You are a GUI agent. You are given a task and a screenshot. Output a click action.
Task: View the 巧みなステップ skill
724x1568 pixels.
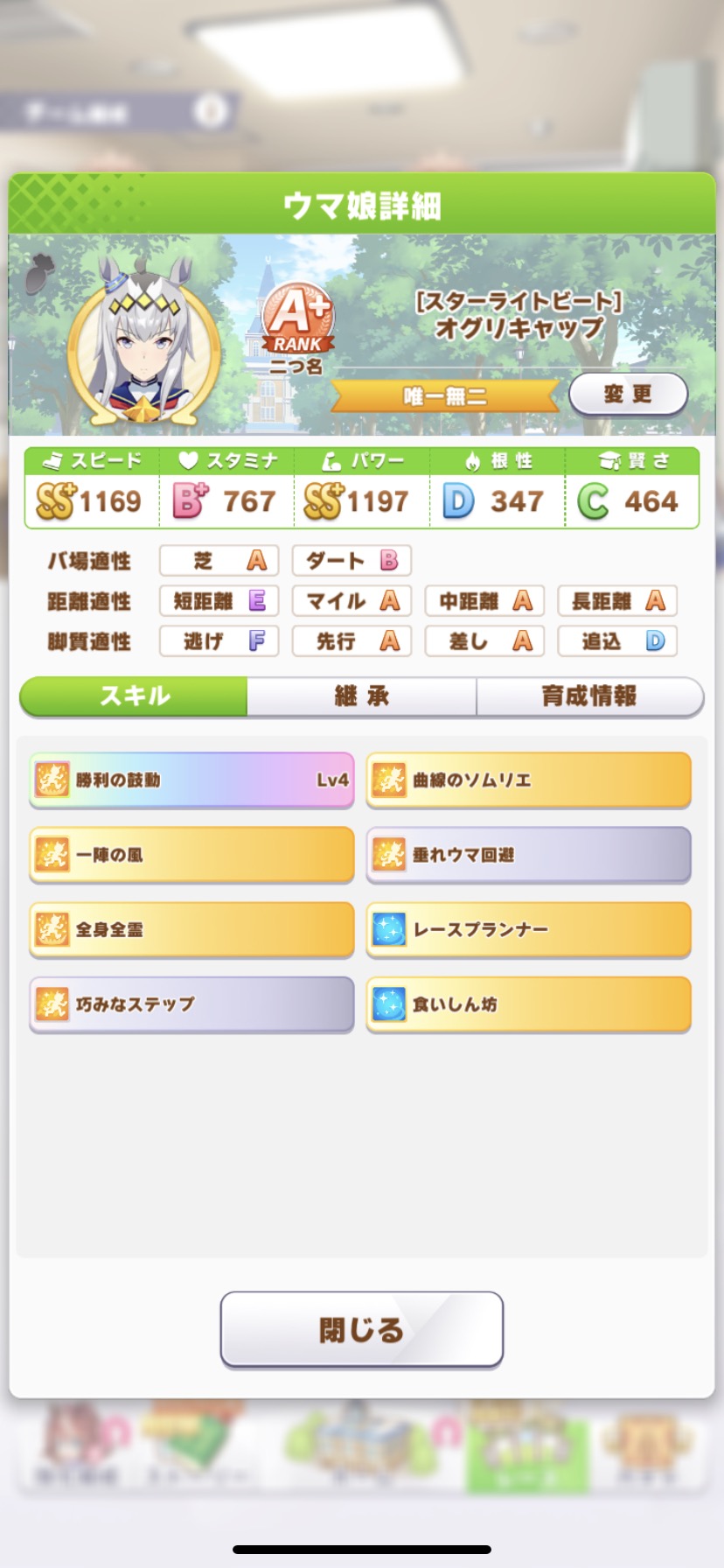(x=191, y=1004)
